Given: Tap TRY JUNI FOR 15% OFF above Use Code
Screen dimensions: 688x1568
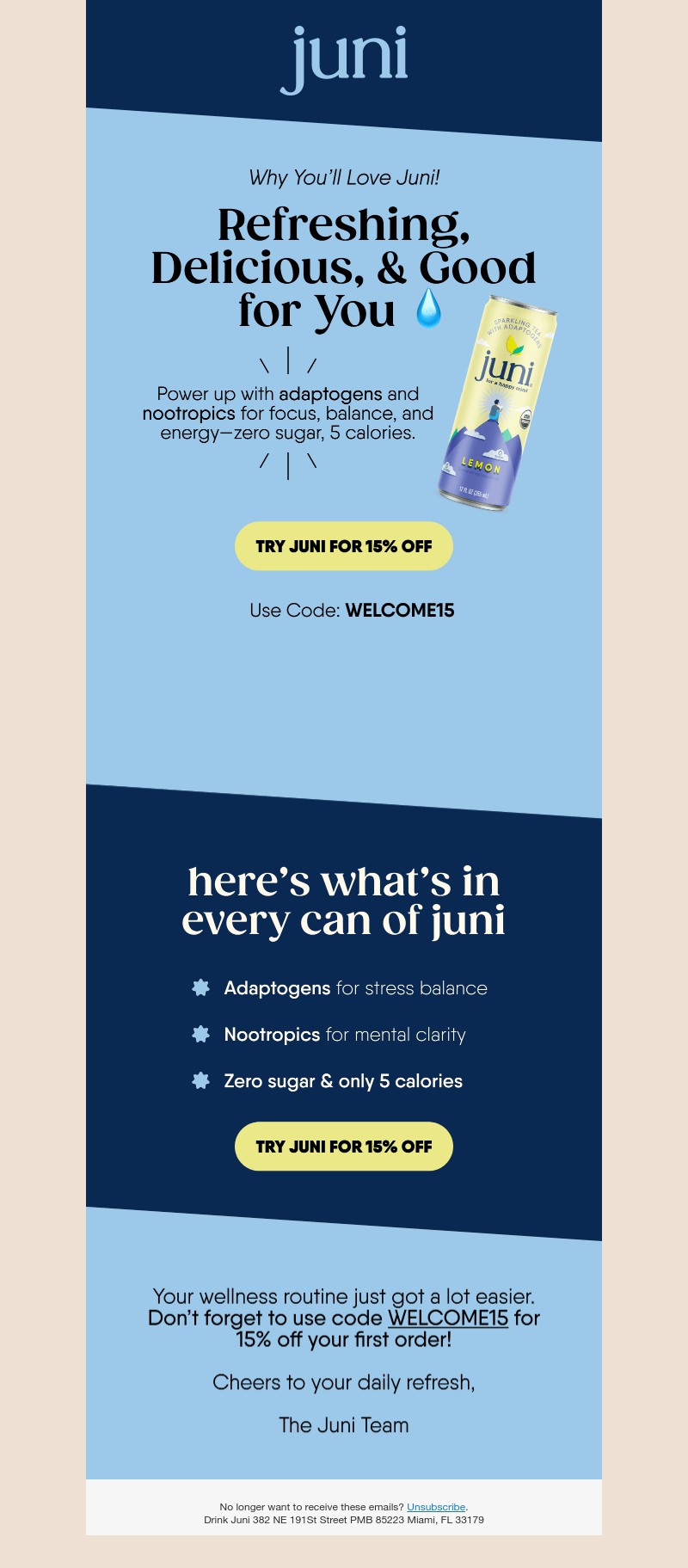Looking at the screenshot, I should 343,546.
